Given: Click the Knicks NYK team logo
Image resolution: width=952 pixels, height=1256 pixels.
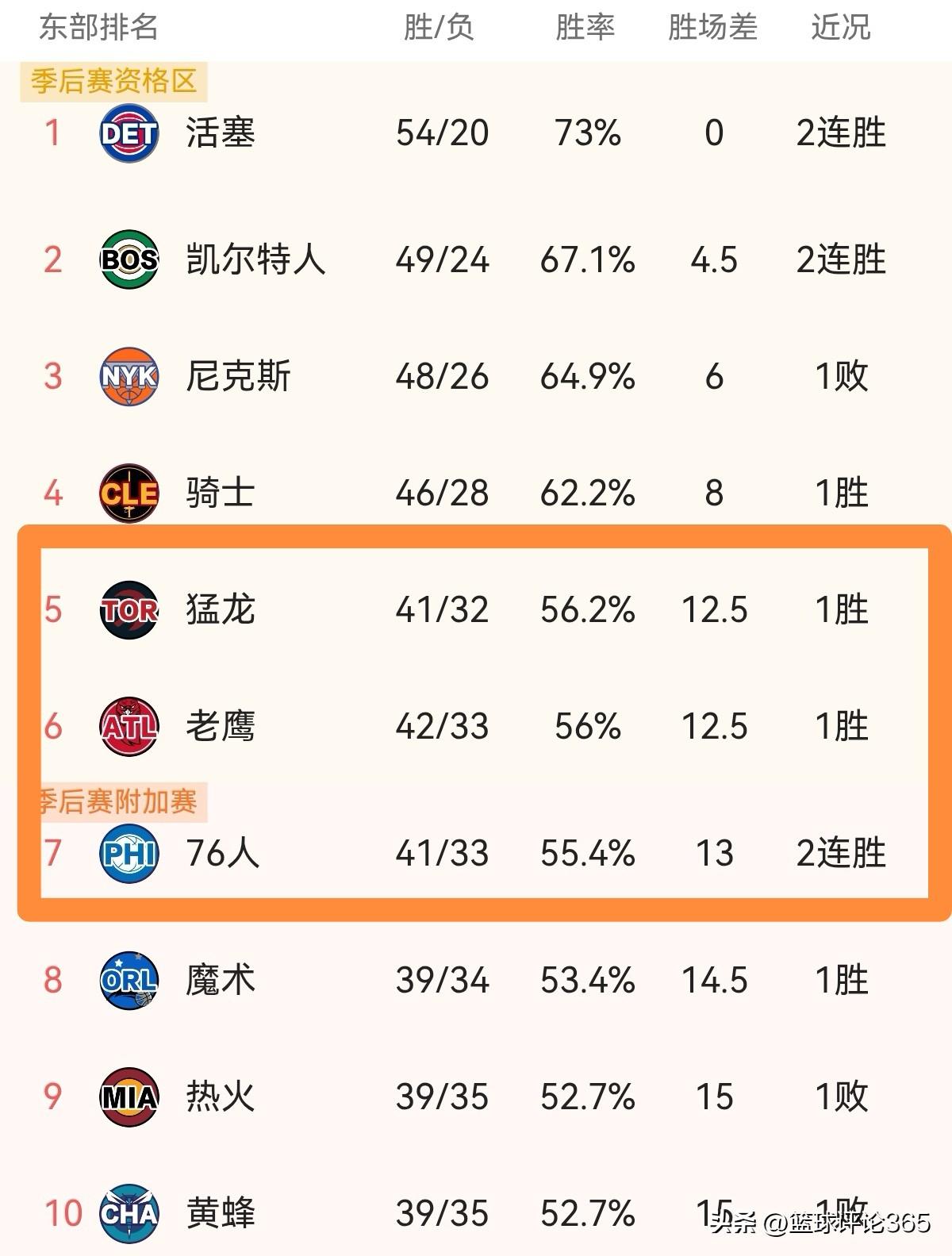Looking at the screenshot, I should click(x=128, y=378).
